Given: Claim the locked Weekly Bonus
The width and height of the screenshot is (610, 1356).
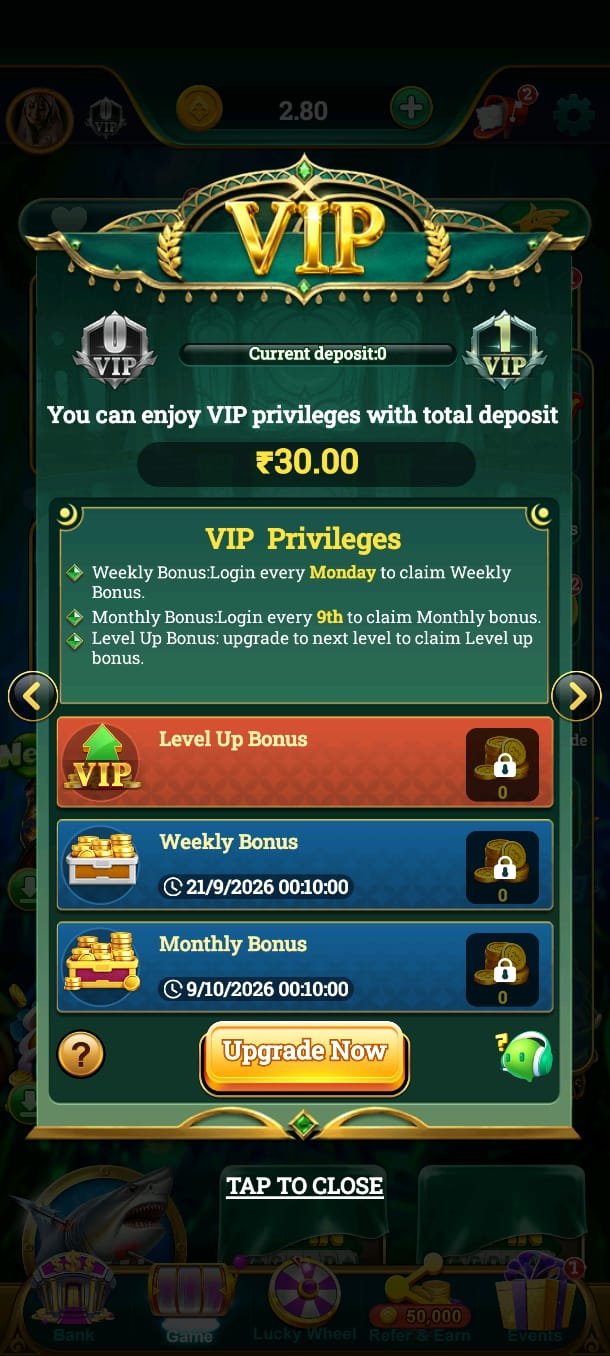Looking at the screenshot, I should tap(502, 867).
